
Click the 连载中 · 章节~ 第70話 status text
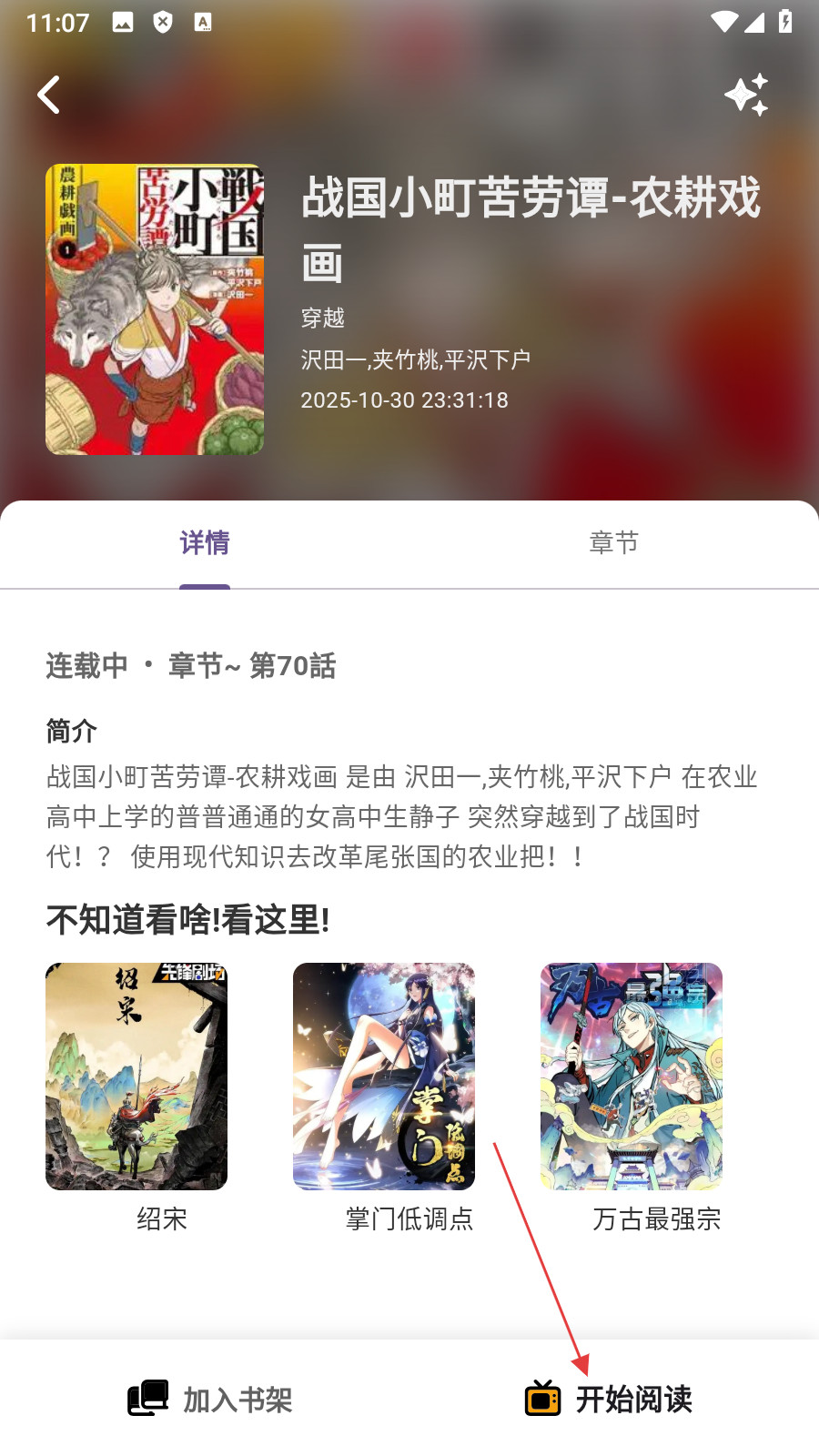(x=189, y=666)
